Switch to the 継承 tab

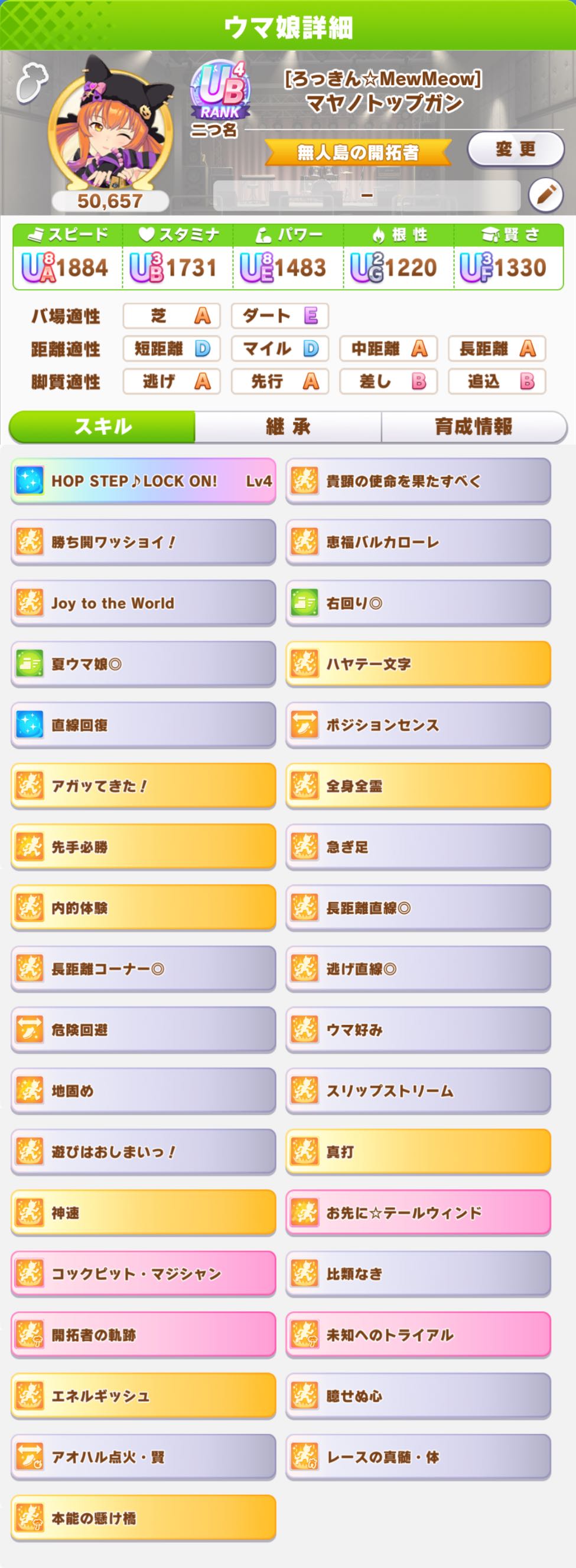(x=288, y=427)
